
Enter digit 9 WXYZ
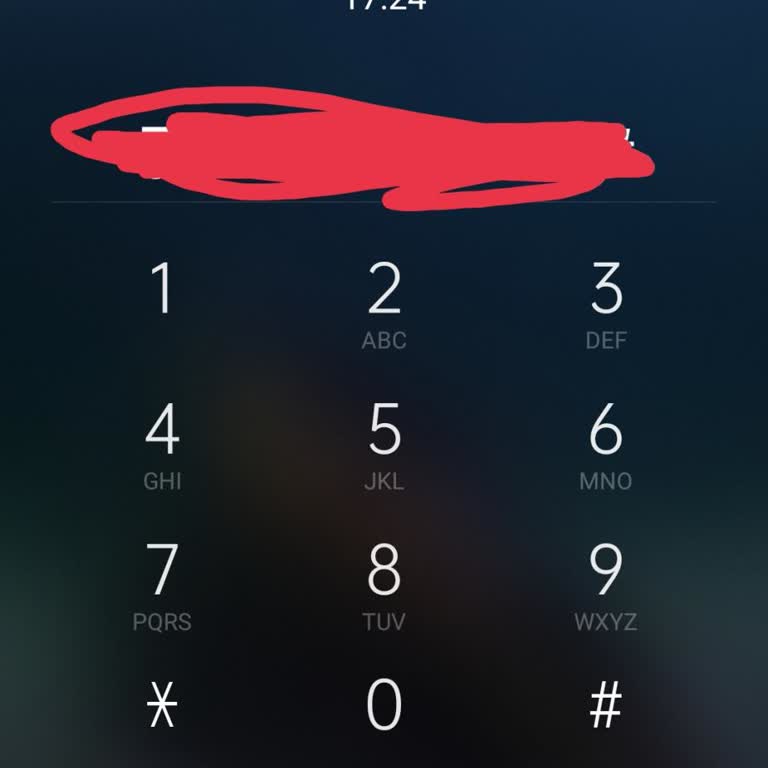click(606, 585)
